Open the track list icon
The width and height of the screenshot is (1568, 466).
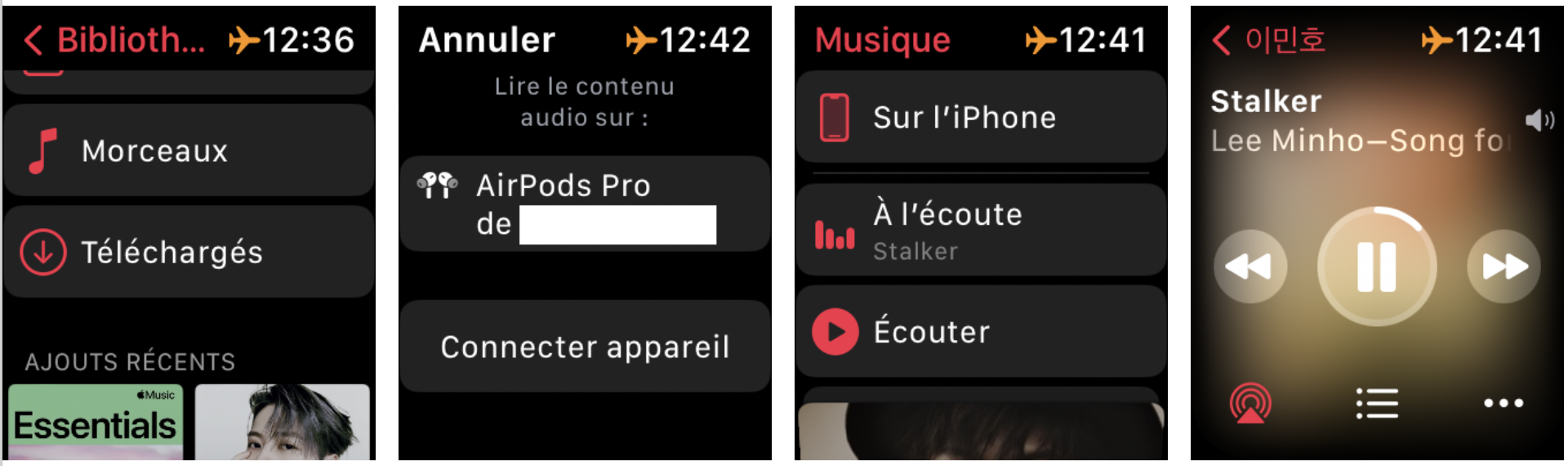[x=1377, y=403]
